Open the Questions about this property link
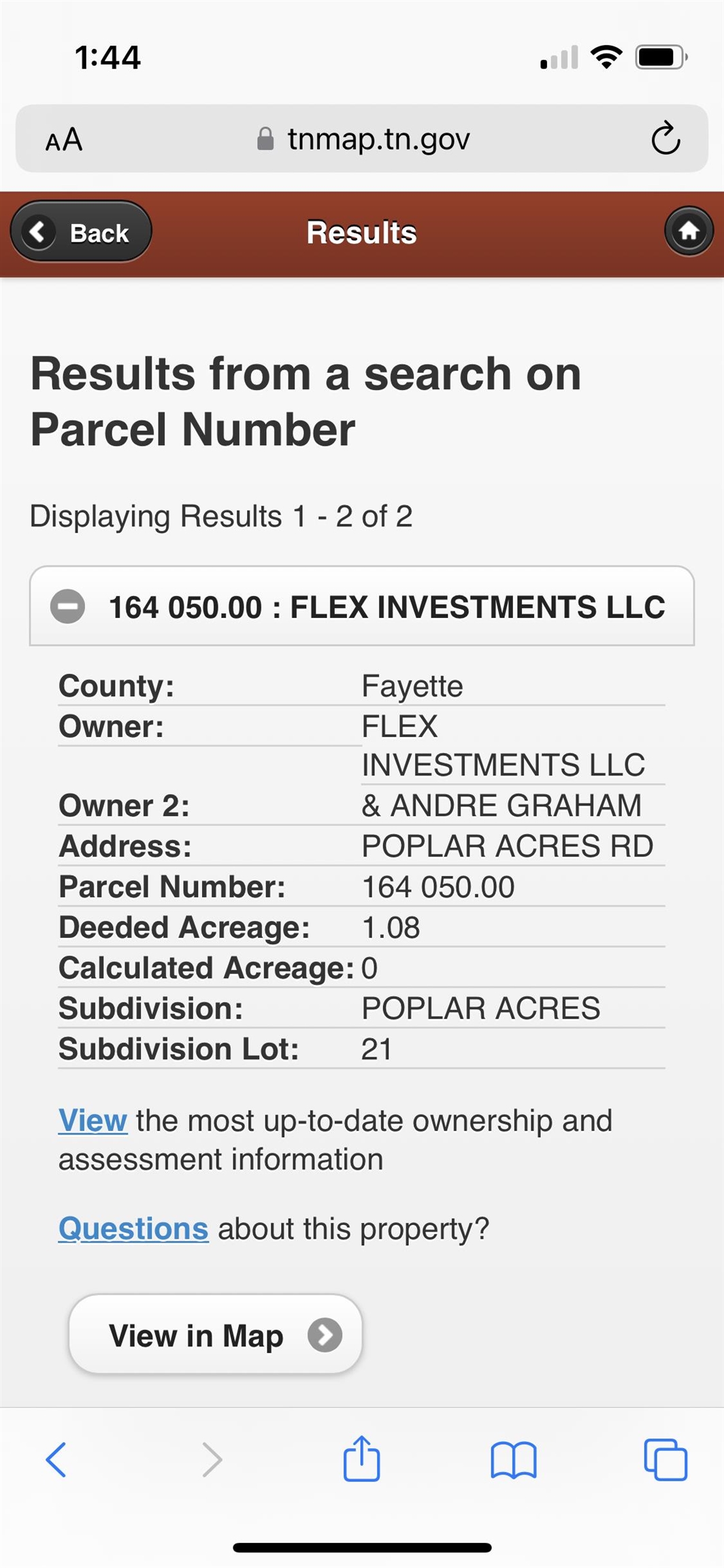The width and height of the screenshot is (724, 1568). [133, 1229]
